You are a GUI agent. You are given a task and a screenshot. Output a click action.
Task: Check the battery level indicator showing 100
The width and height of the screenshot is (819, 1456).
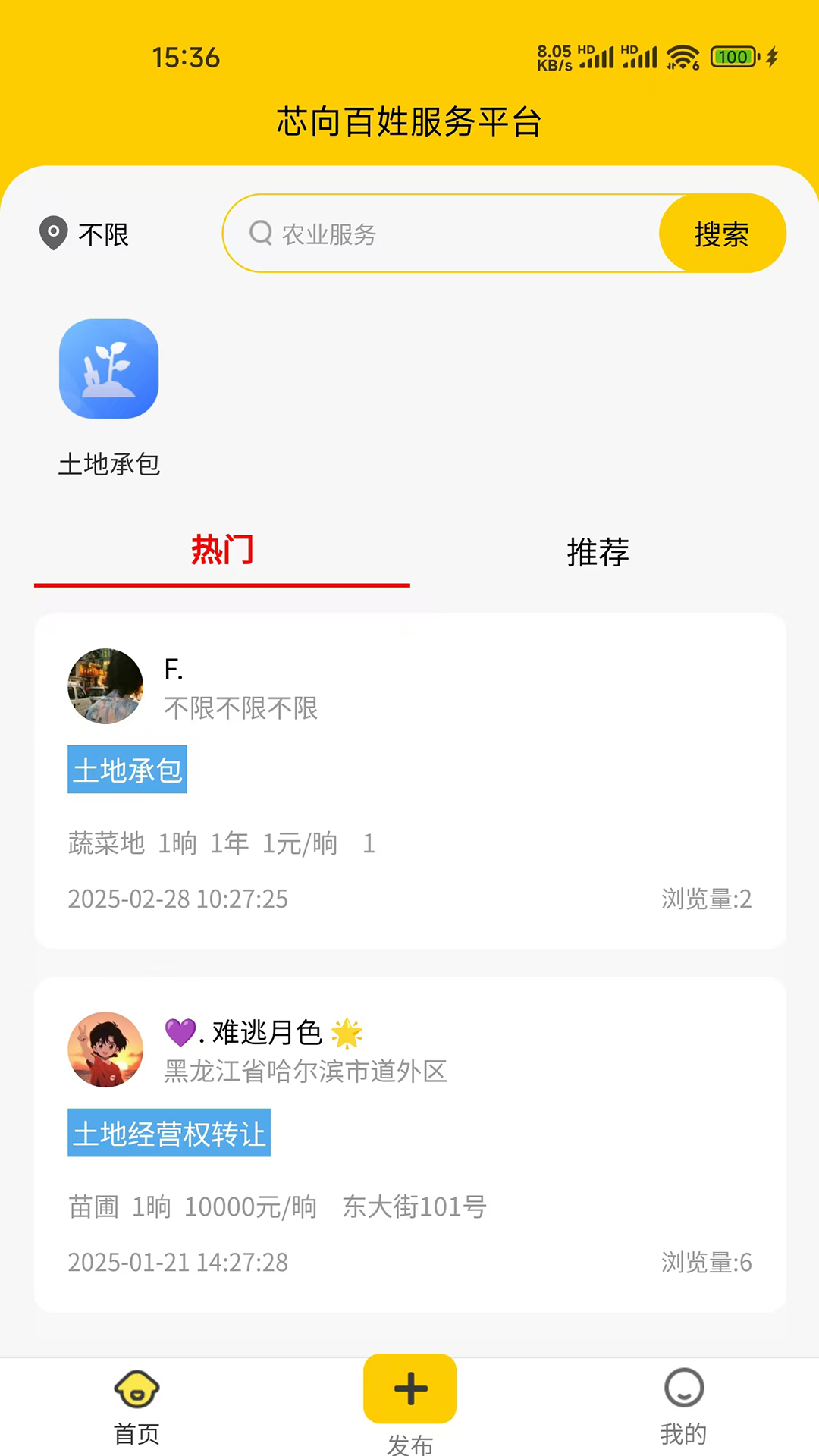pyautogui.click(x=730, y=56)
